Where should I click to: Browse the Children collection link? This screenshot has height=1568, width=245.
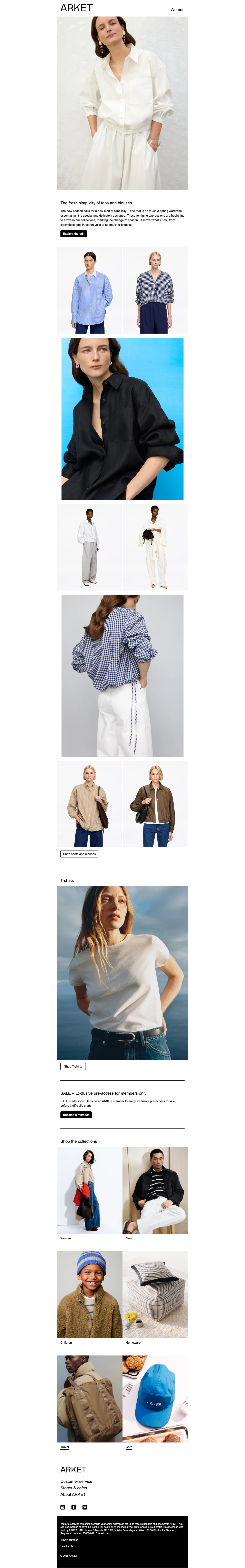(66, 1342)
